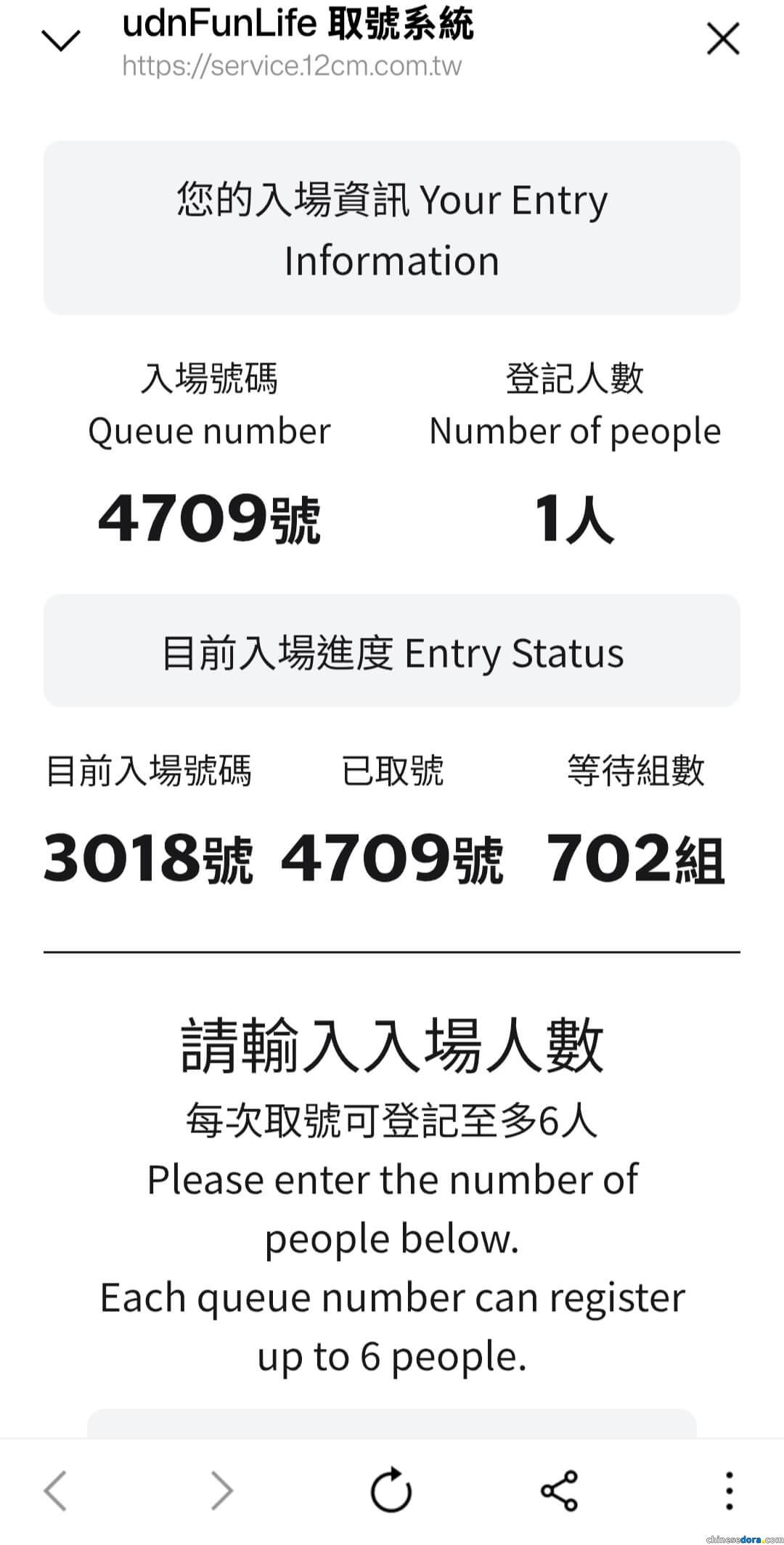Viewport: 784px width, 1545px height.
Task: Share this page link
Action: (559, 1491)
